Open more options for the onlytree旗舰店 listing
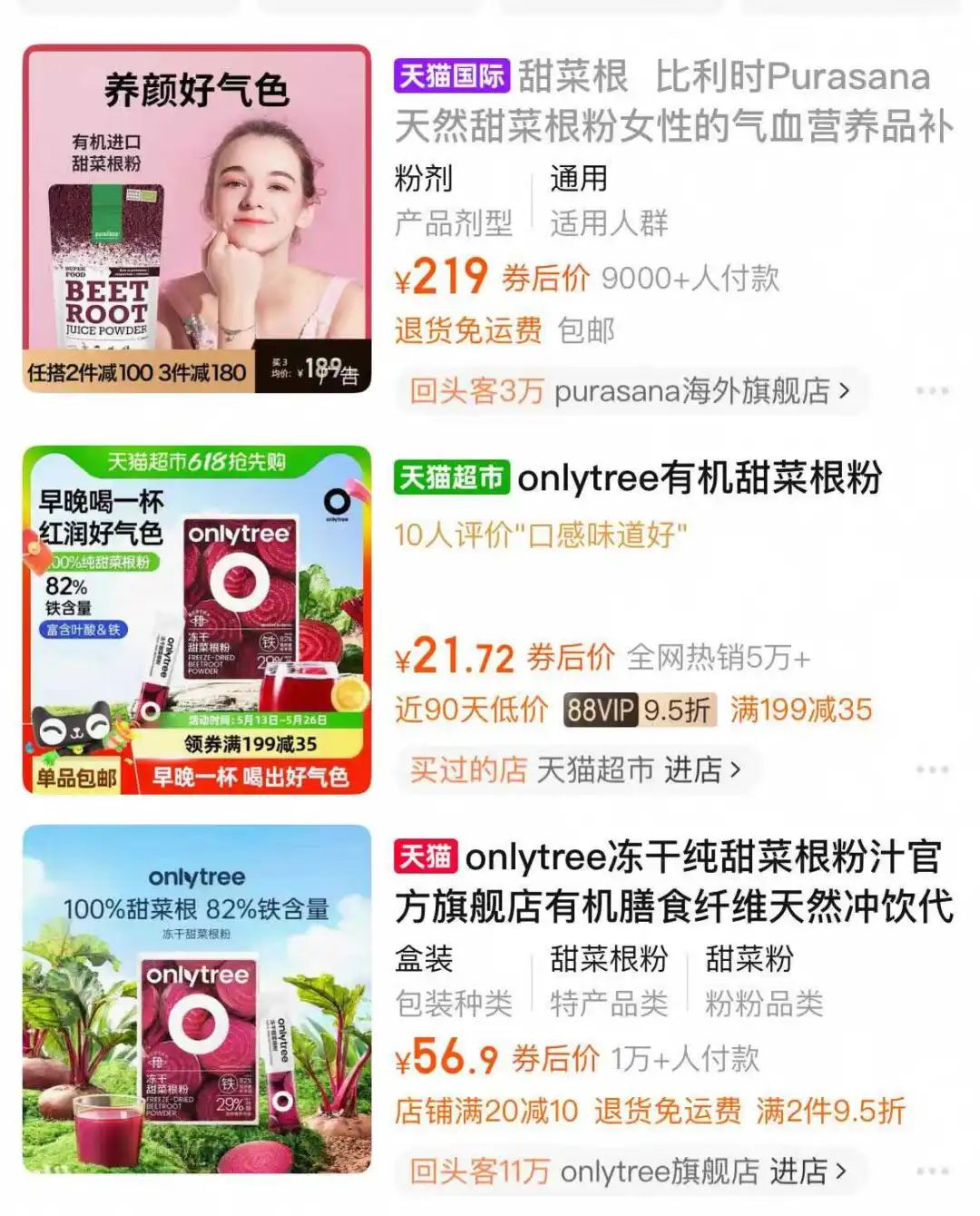The image size is (980, 1216). coord(932,1172)
